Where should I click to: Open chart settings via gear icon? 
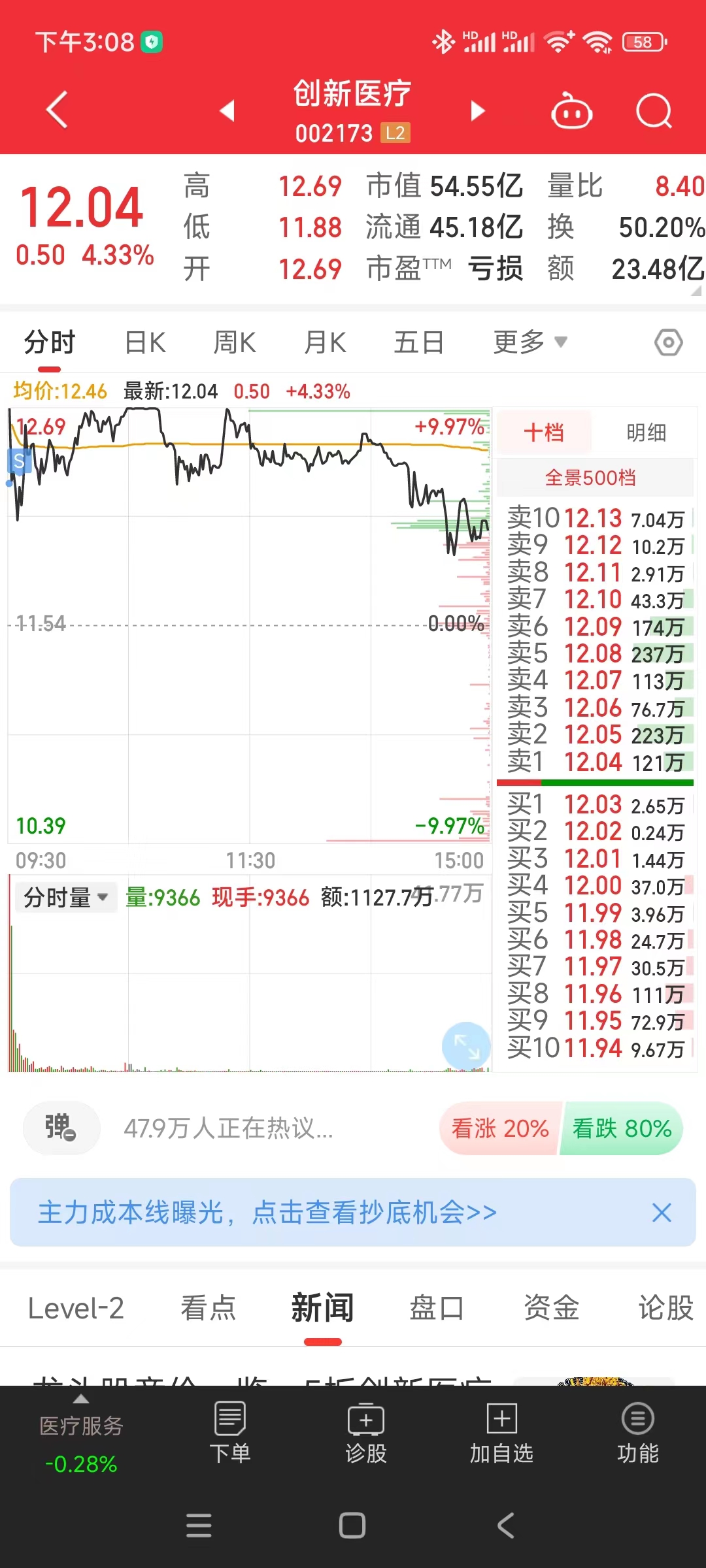coord(669,341)
